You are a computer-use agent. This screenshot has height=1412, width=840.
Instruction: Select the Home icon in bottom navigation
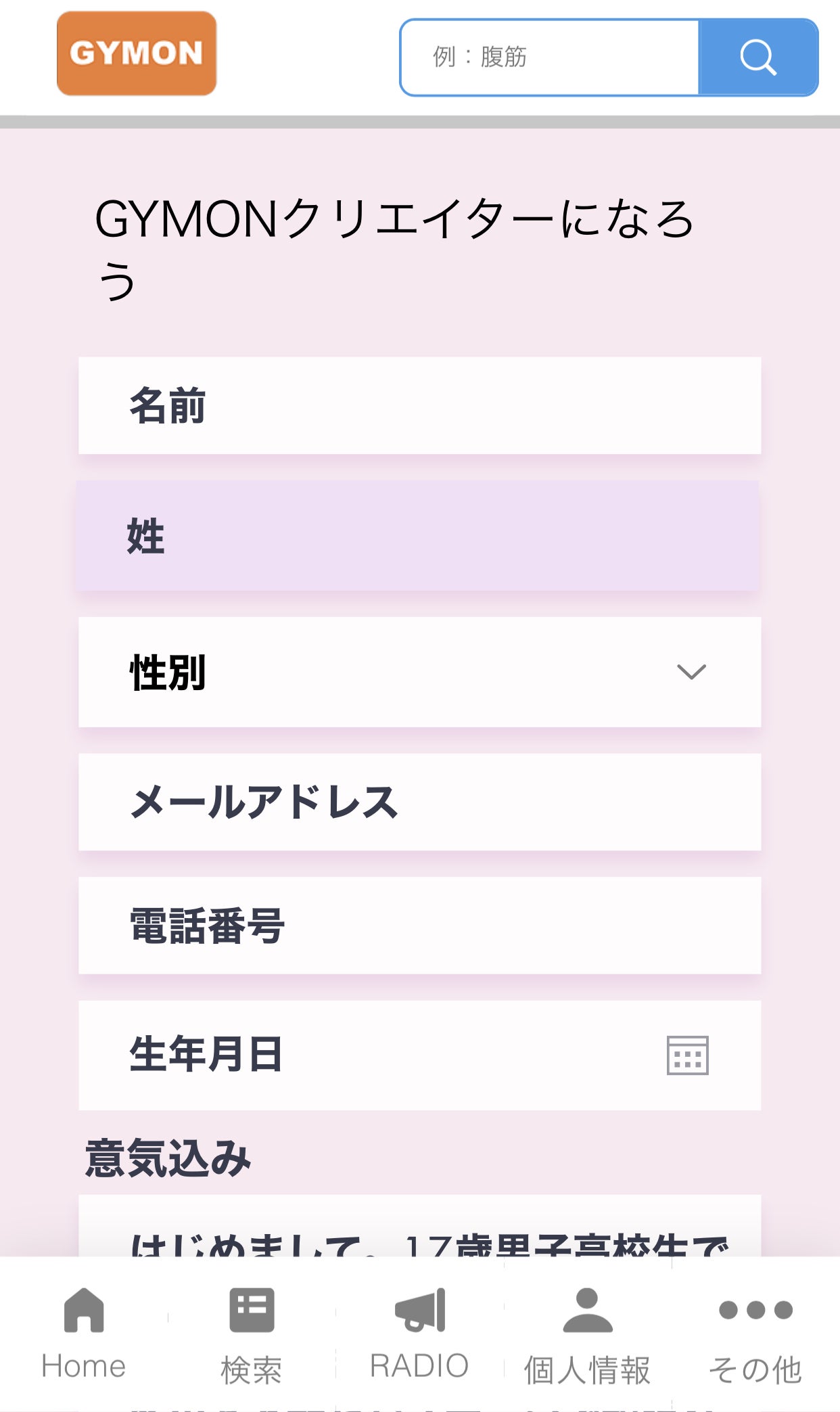(83, 1309)
